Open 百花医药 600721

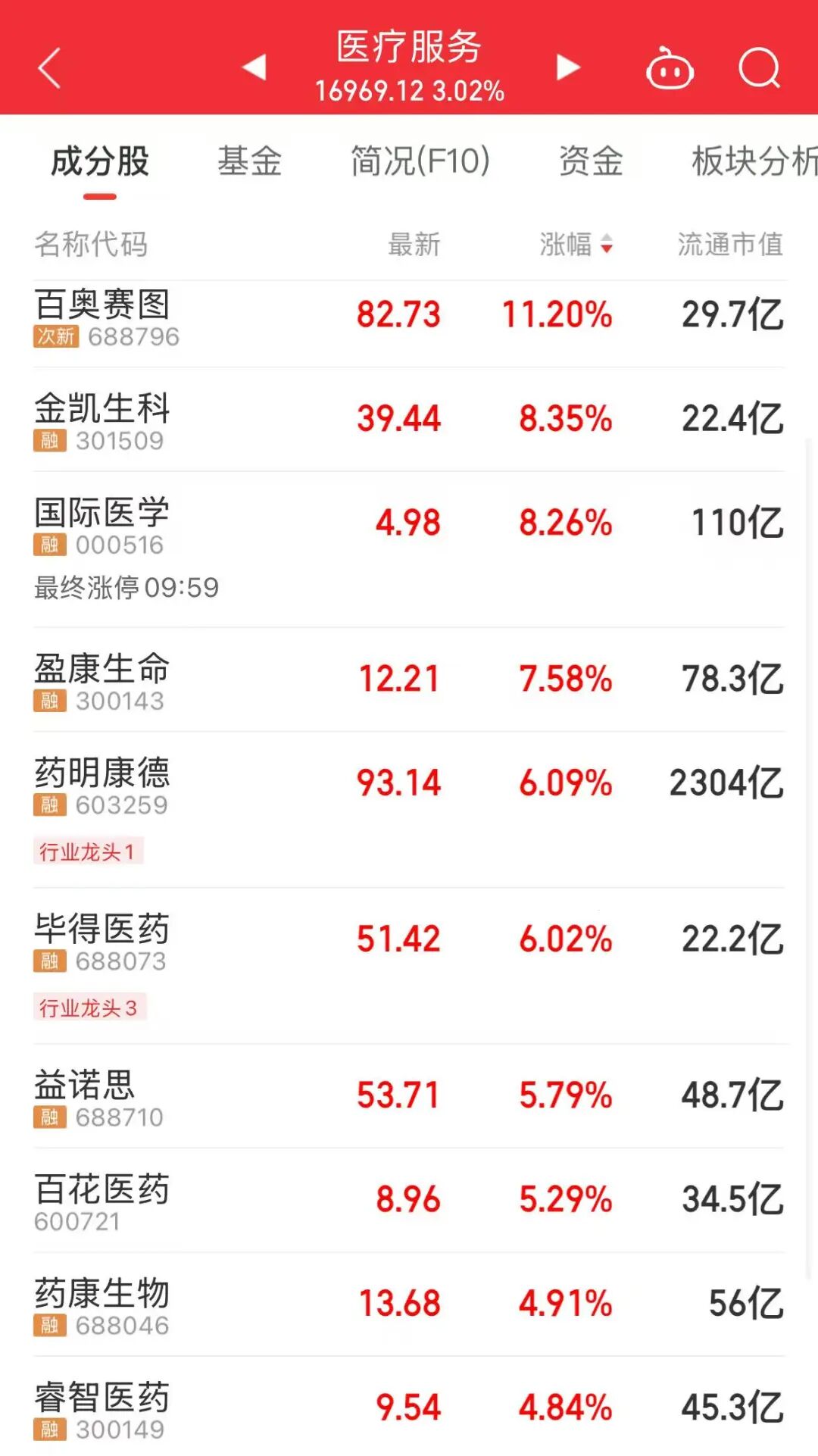click(x=409, y=1201)
